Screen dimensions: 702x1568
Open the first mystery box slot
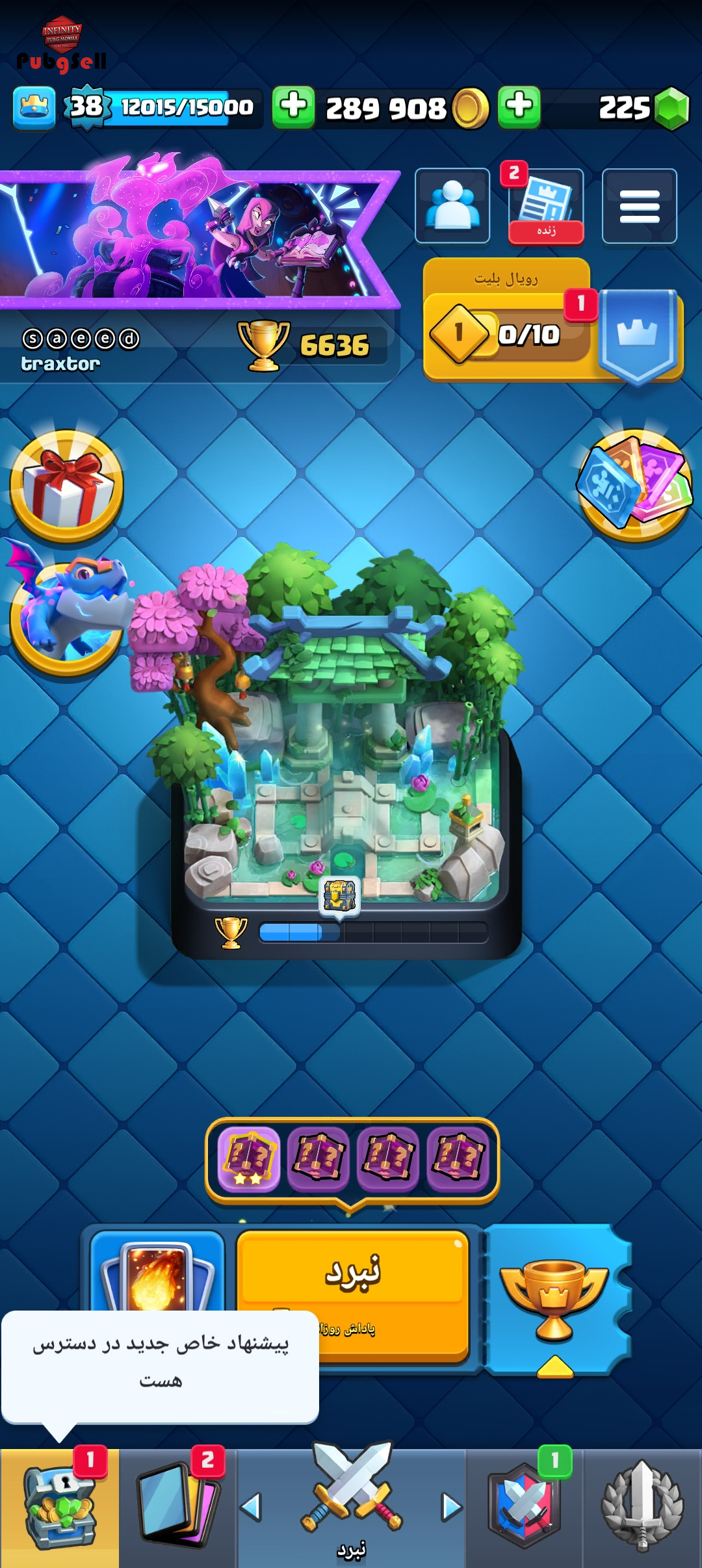coord(249,1159)
